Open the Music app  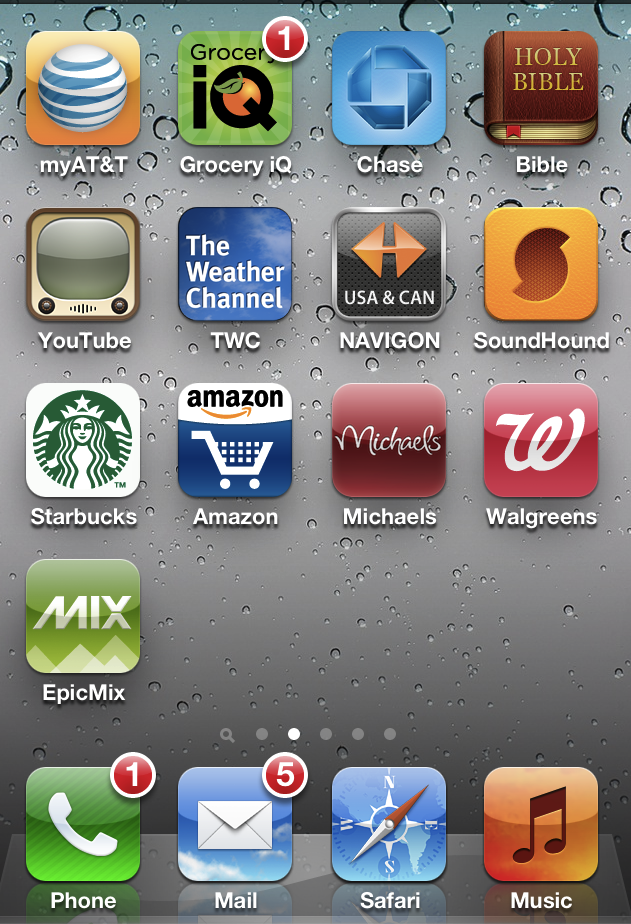[541, 824]
